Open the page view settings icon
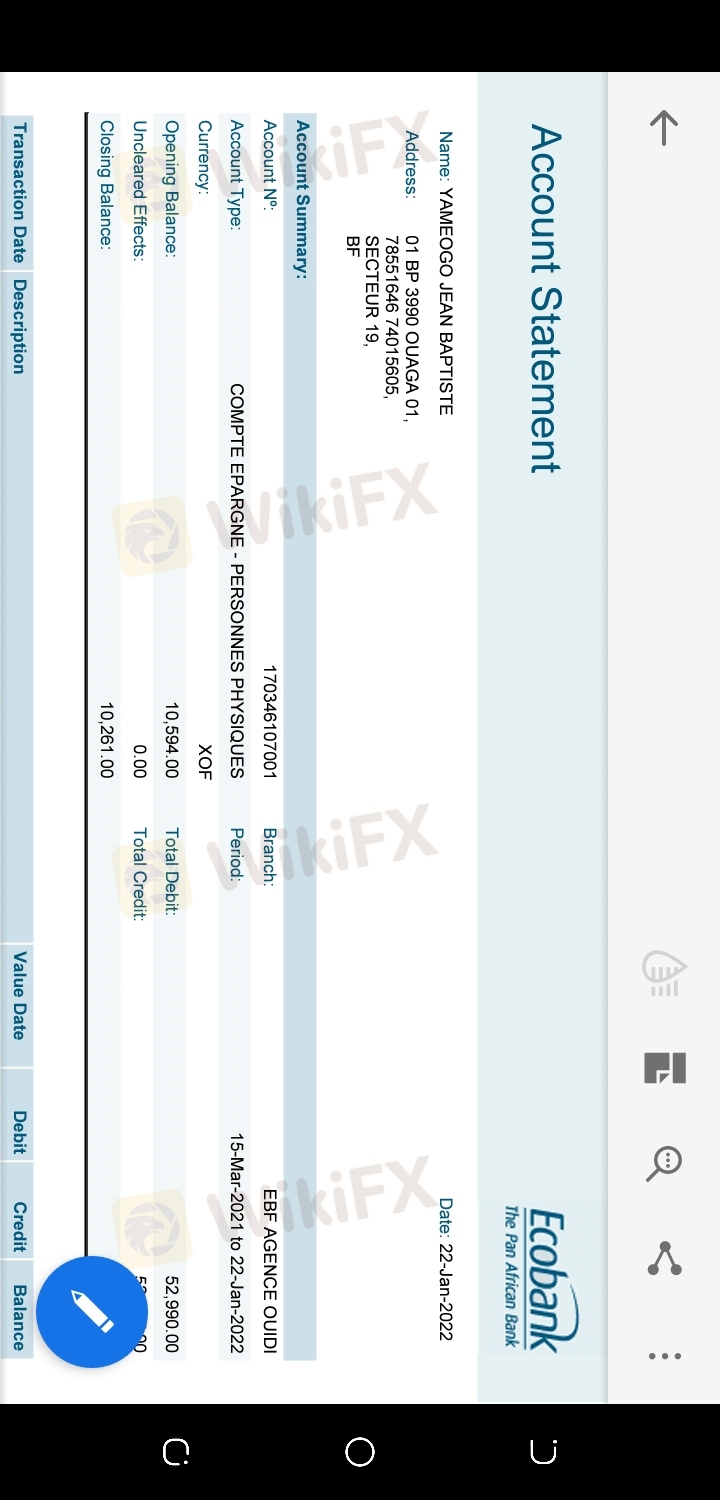720x1500 pixels. 664,1068
